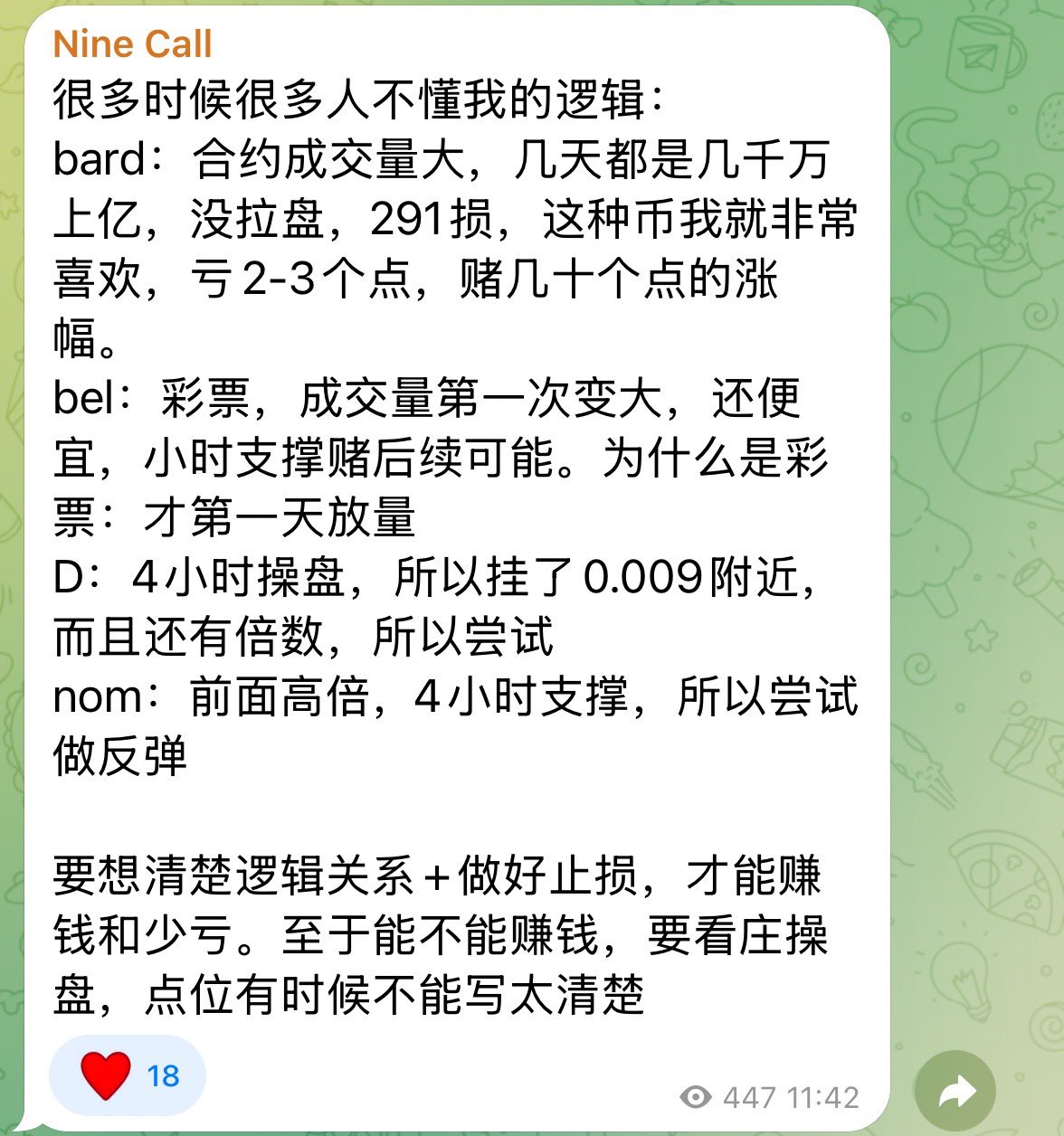Open the Nine Call sender name
Viewport: 1064px width, 1136px height.
(x=132, y=43)
